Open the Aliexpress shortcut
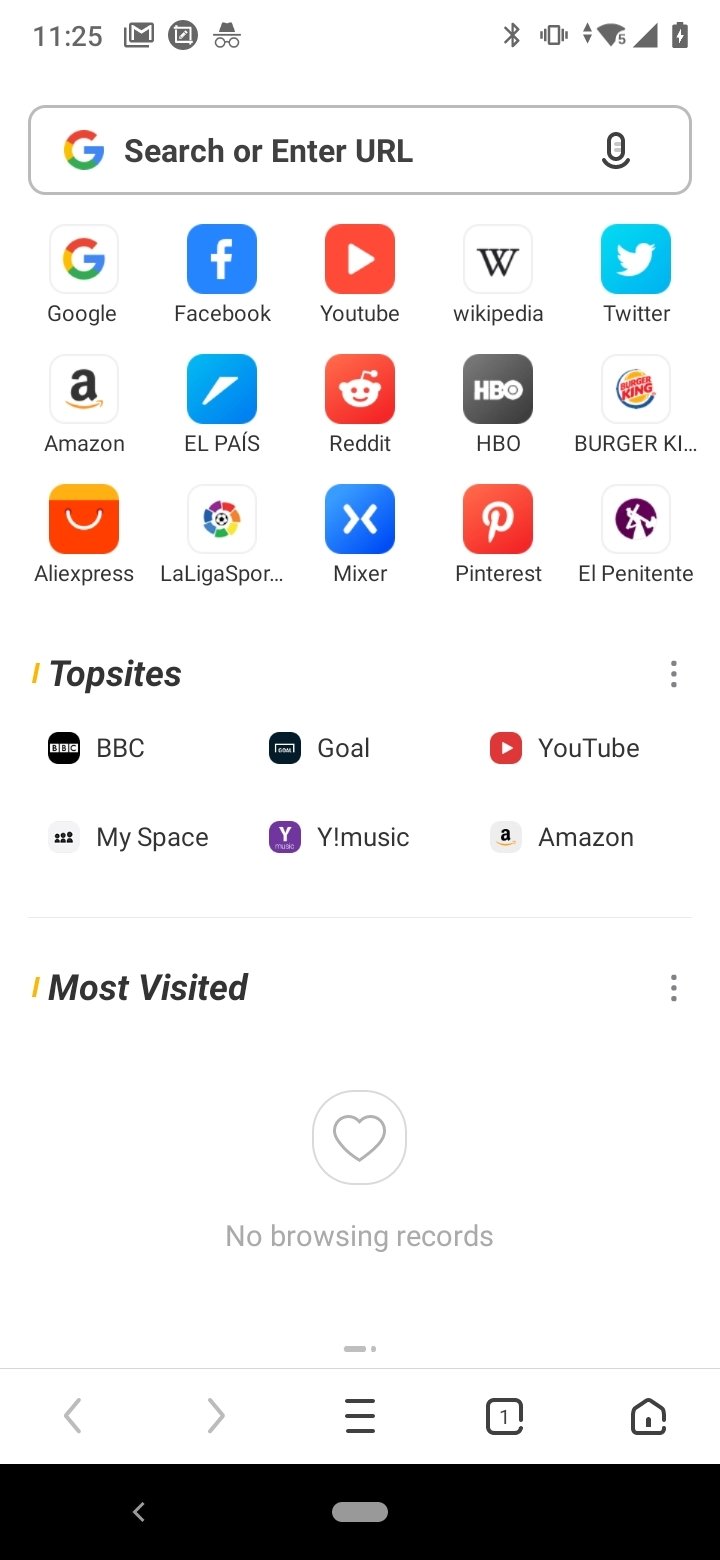This screenshot has height=1560, width=720. [83, 519]
